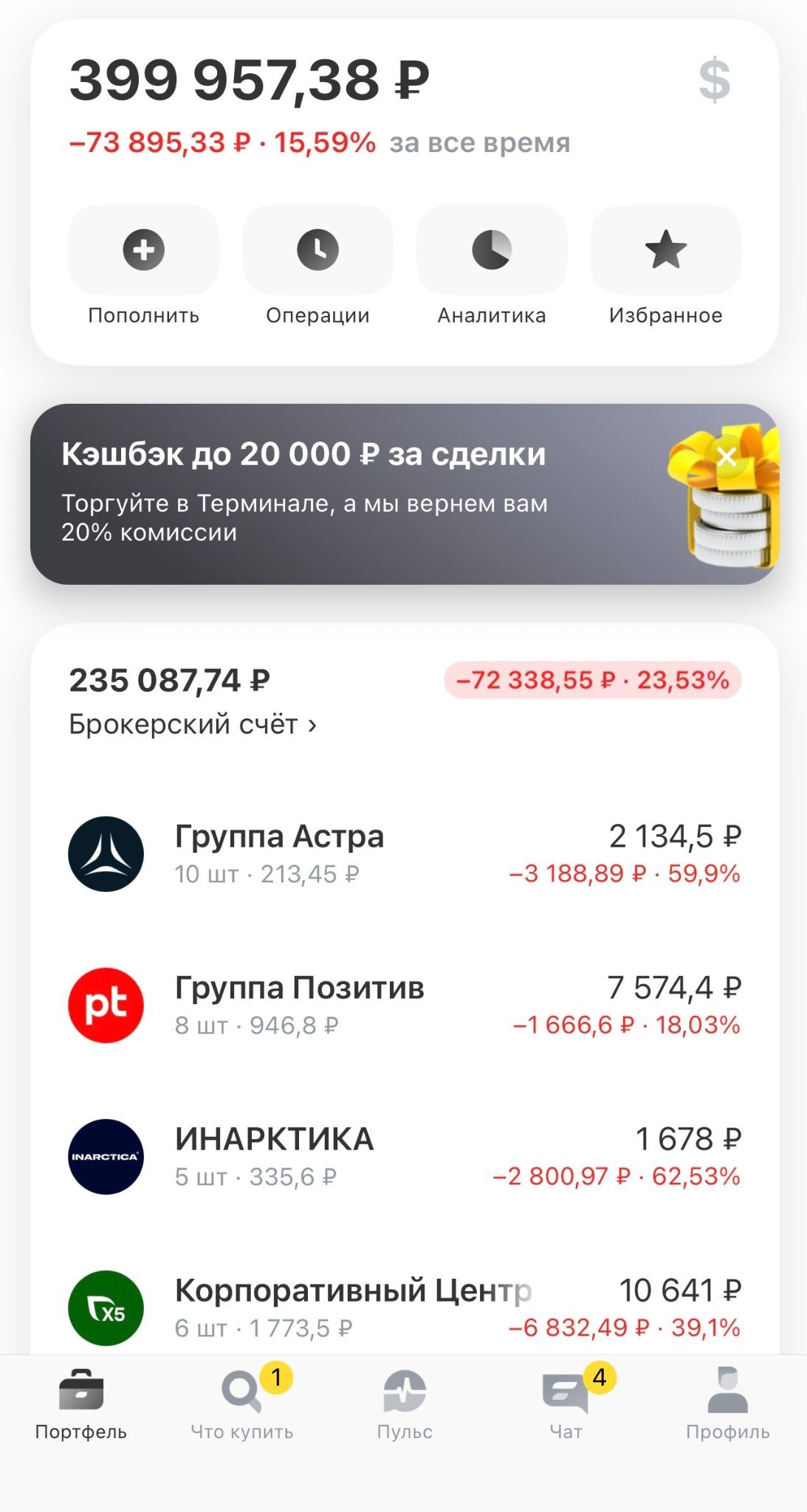Viewport: 807px width, 1512px height.
Task: Open the Корпоративный Центр X5 position
Action: (x=405, y=1307)
